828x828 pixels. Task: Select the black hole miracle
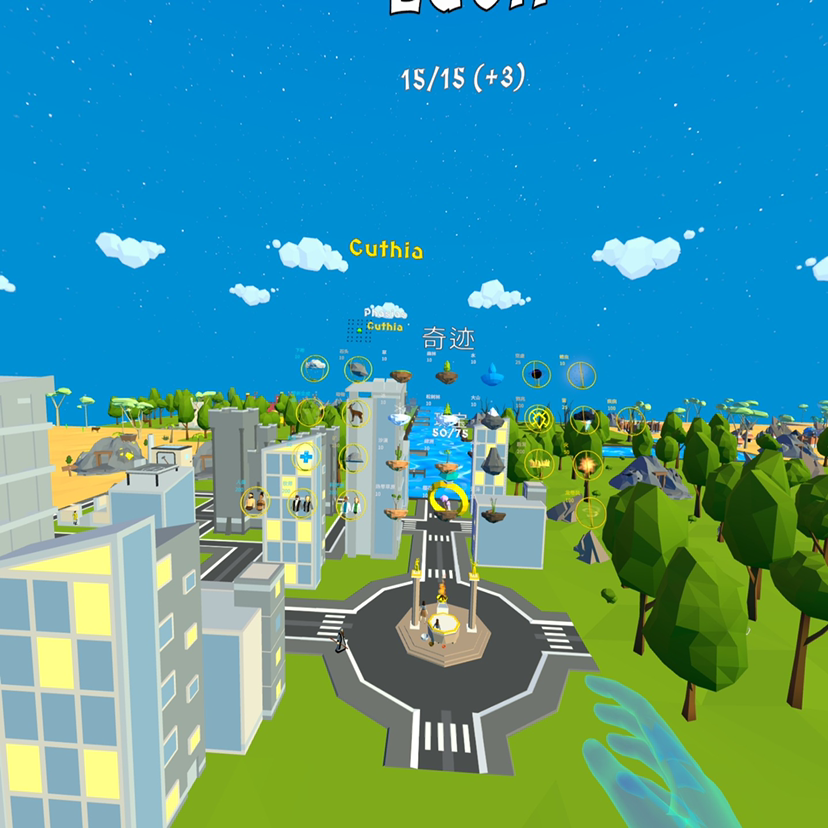[x=536, y=374]
